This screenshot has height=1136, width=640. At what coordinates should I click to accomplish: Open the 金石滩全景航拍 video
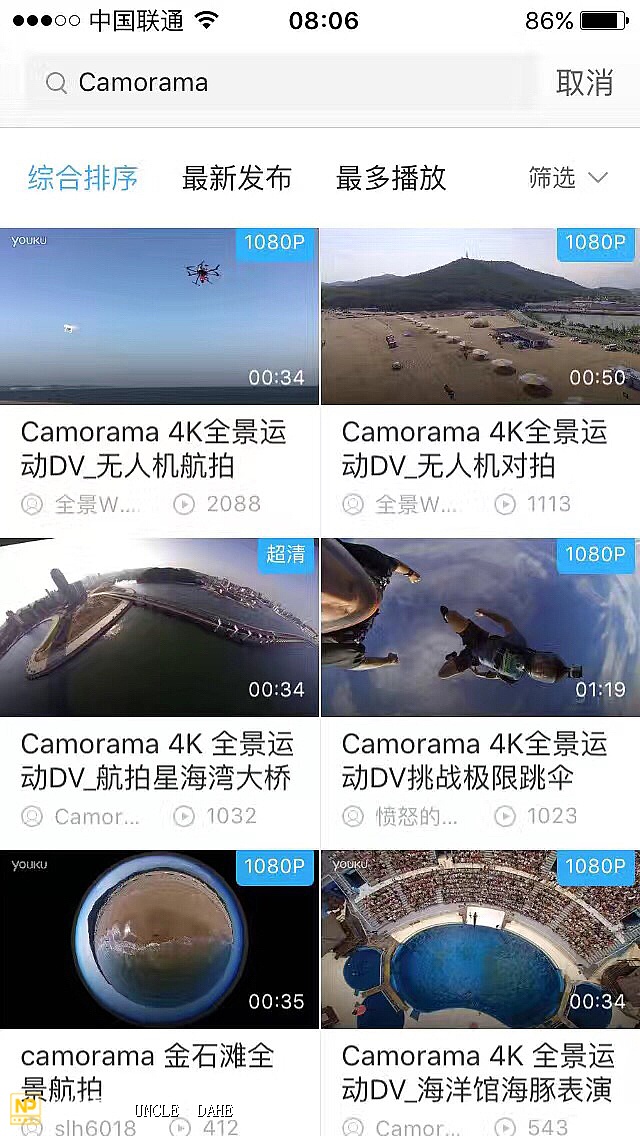tap(159, 940)
